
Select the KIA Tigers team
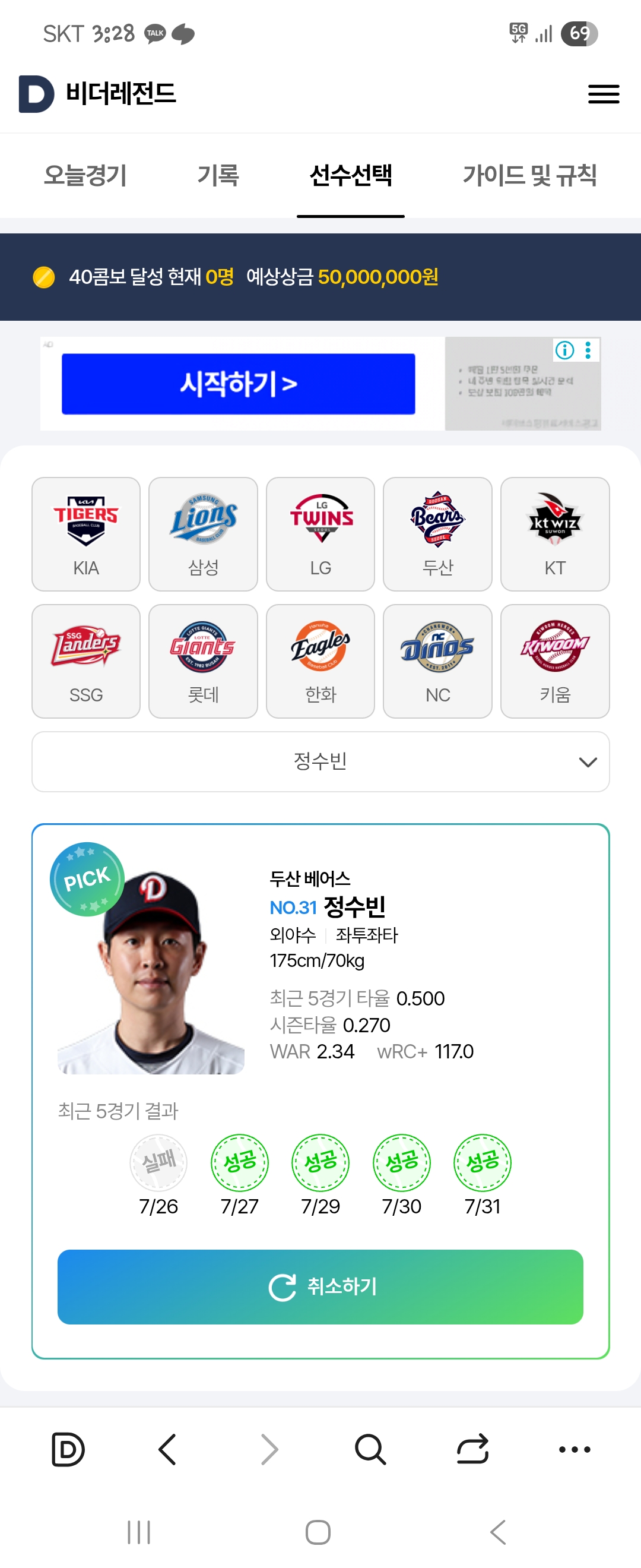pos(85,534)
